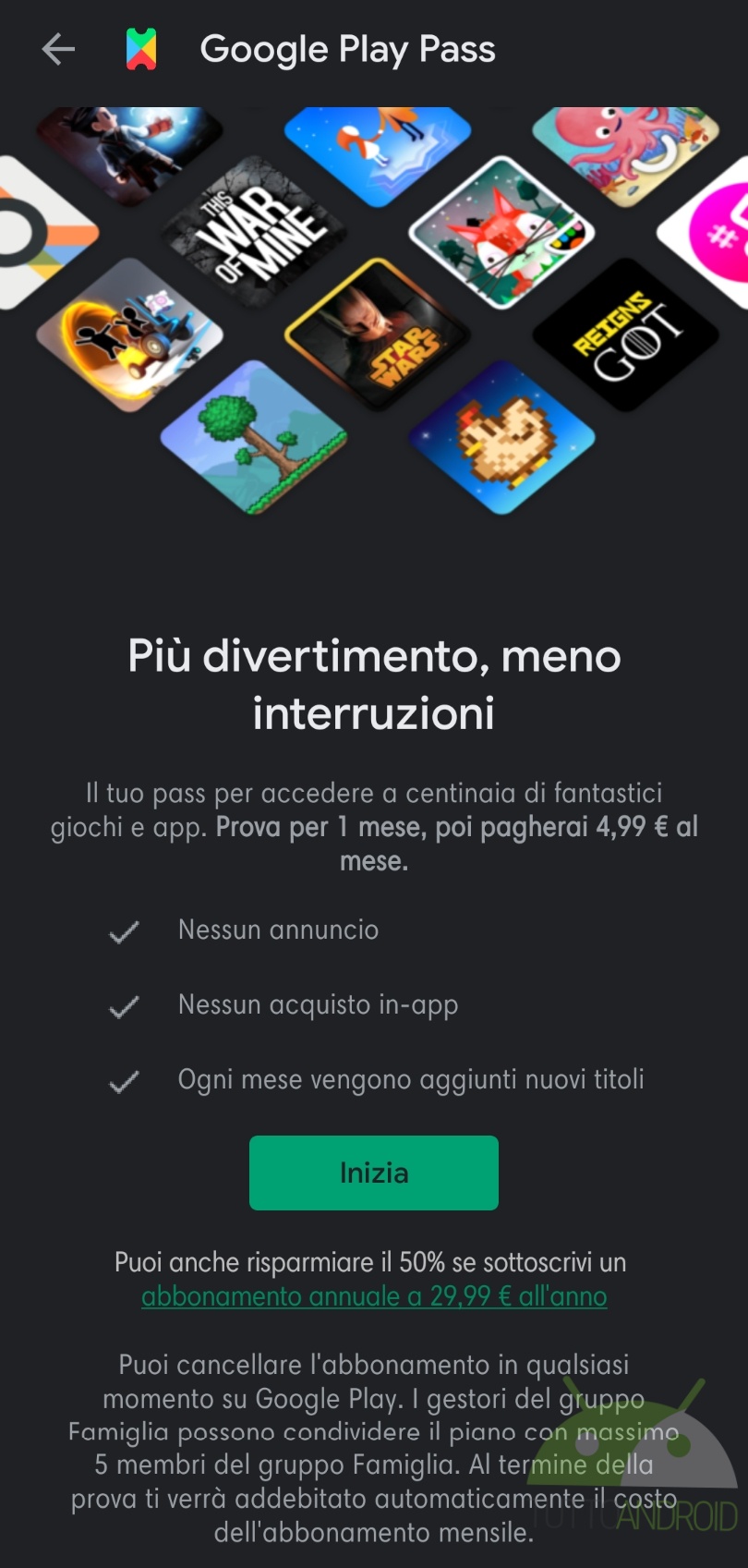Open the annual subscription link for 29,99 €
This screenshot has width=748, height=1568.
[374, 1296]
